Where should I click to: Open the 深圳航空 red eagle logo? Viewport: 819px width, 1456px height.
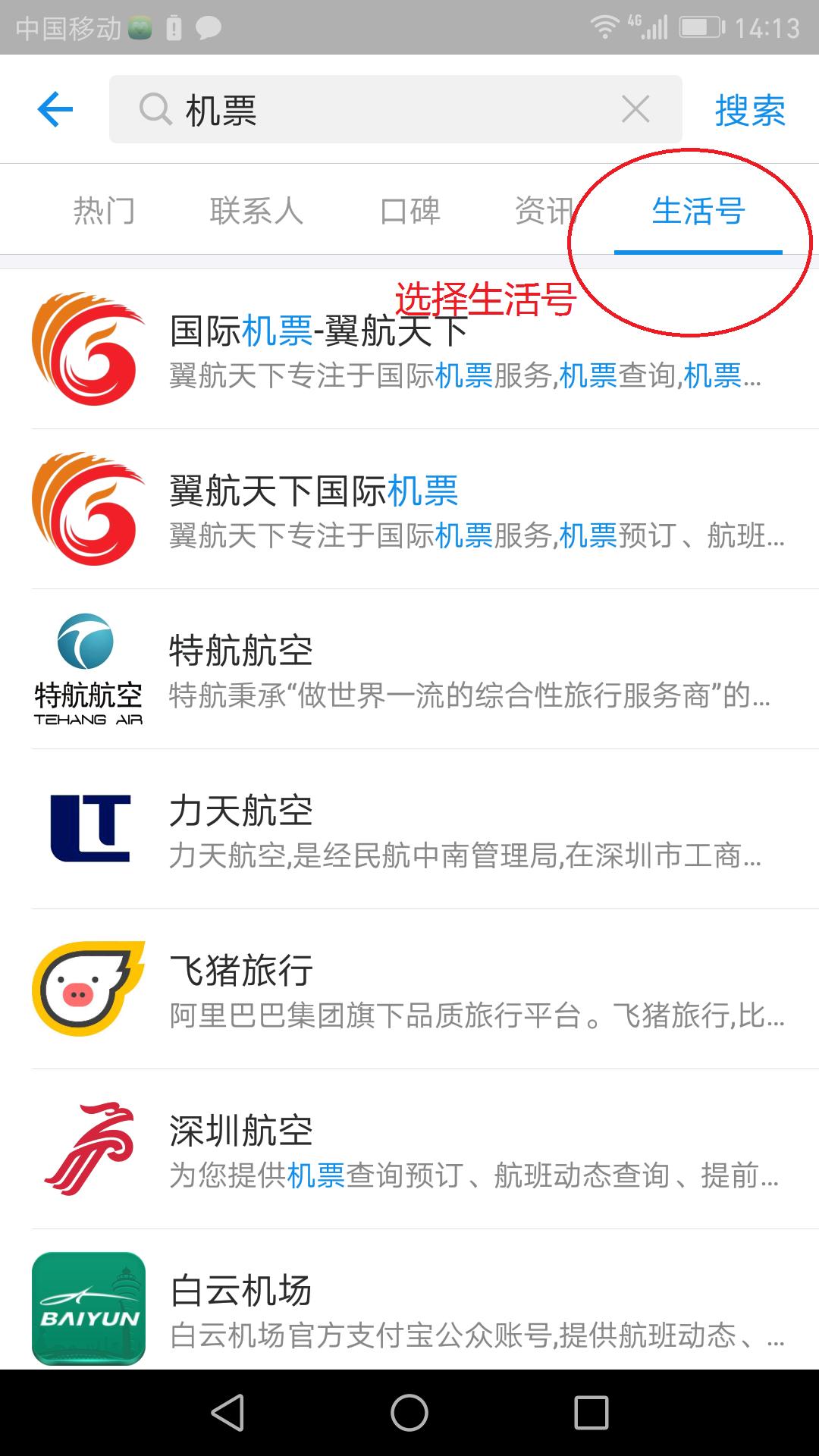[87, 1149]
